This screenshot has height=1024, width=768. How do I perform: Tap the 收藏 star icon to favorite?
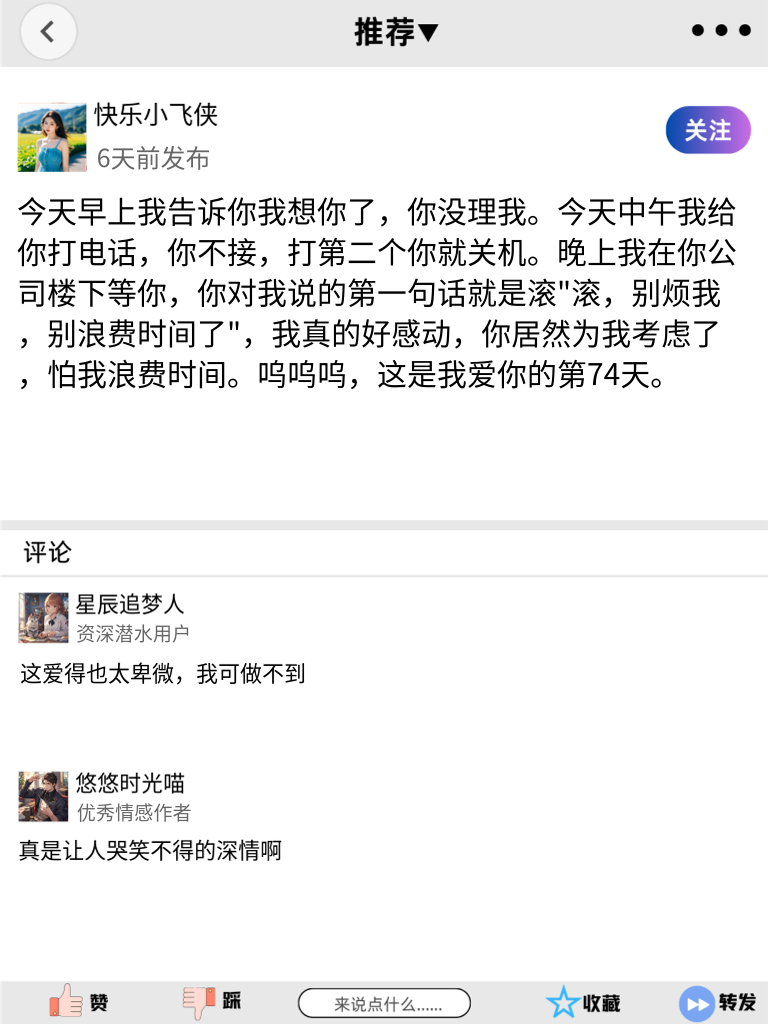coord(564,1001)
